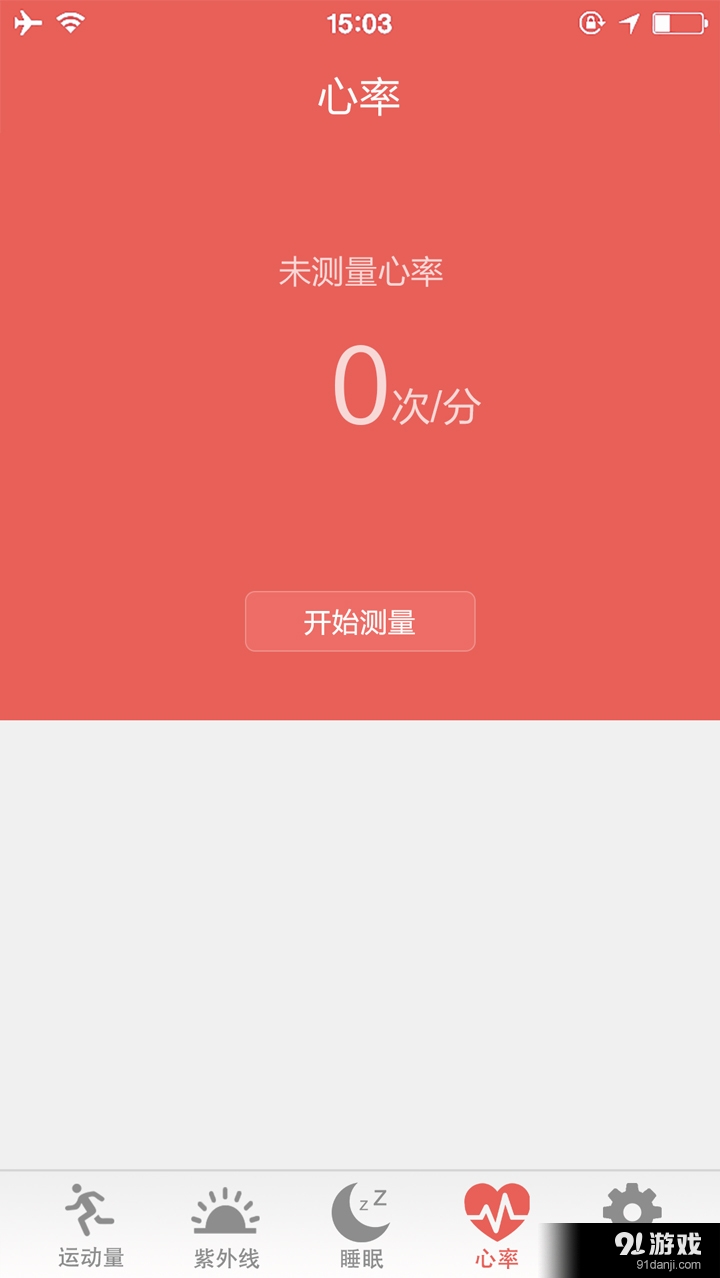Select the 心率 heart rate icon
720x1278 pixels.
pyautogui.click(x=497, y=1210)
